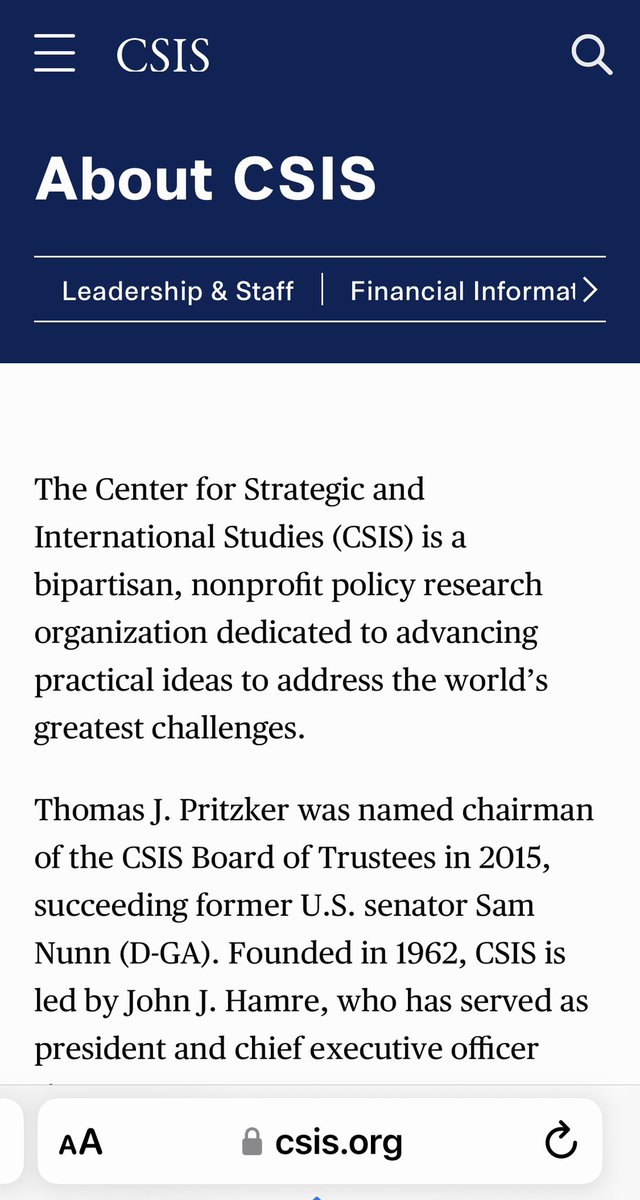Show more sections with the right chevron
Viewport: 640px width, 1200px height.
pyautogui.click(x=591, y=290)
